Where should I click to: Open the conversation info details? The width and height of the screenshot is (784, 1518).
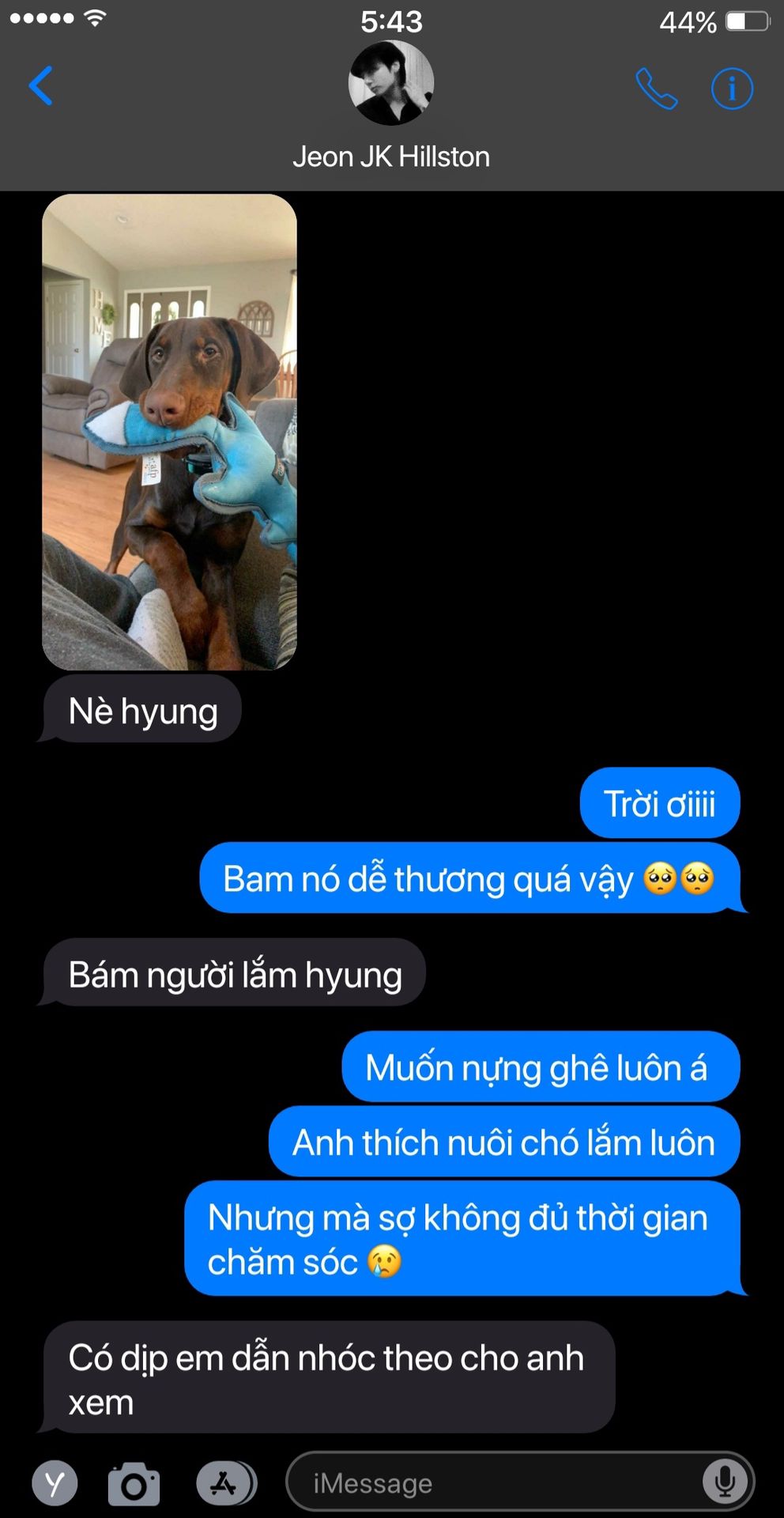coord(732,89)
